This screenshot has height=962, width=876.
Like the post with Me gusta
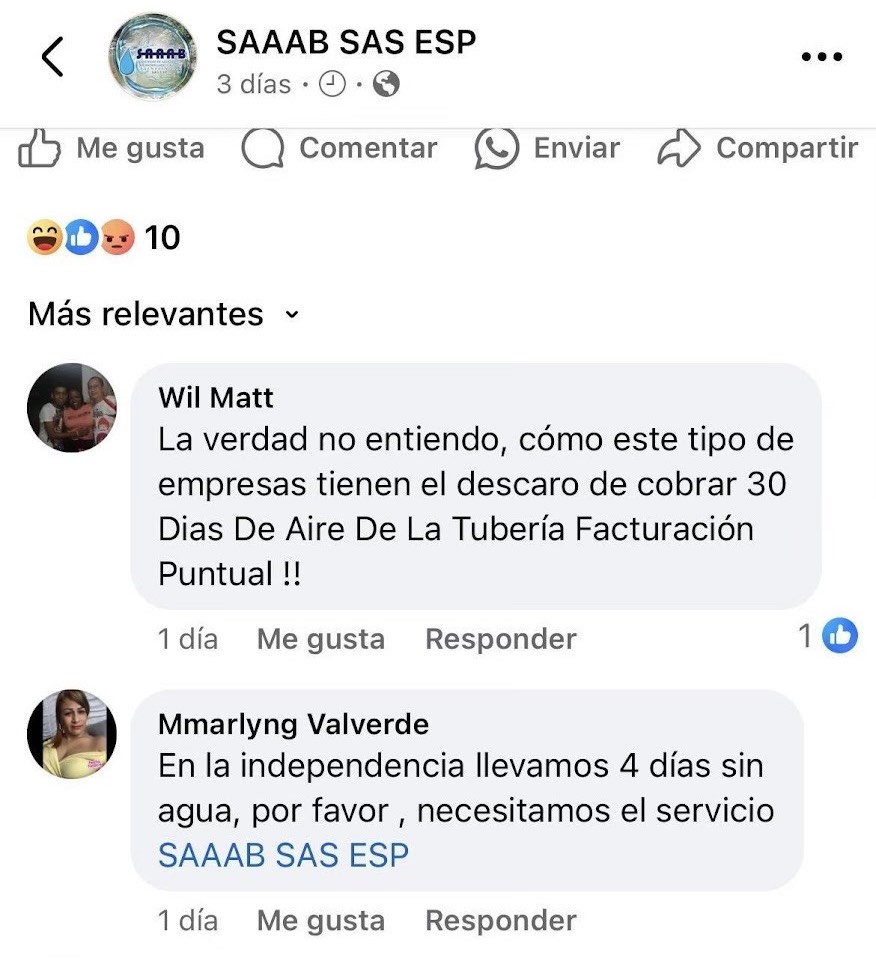click(112, 148)
